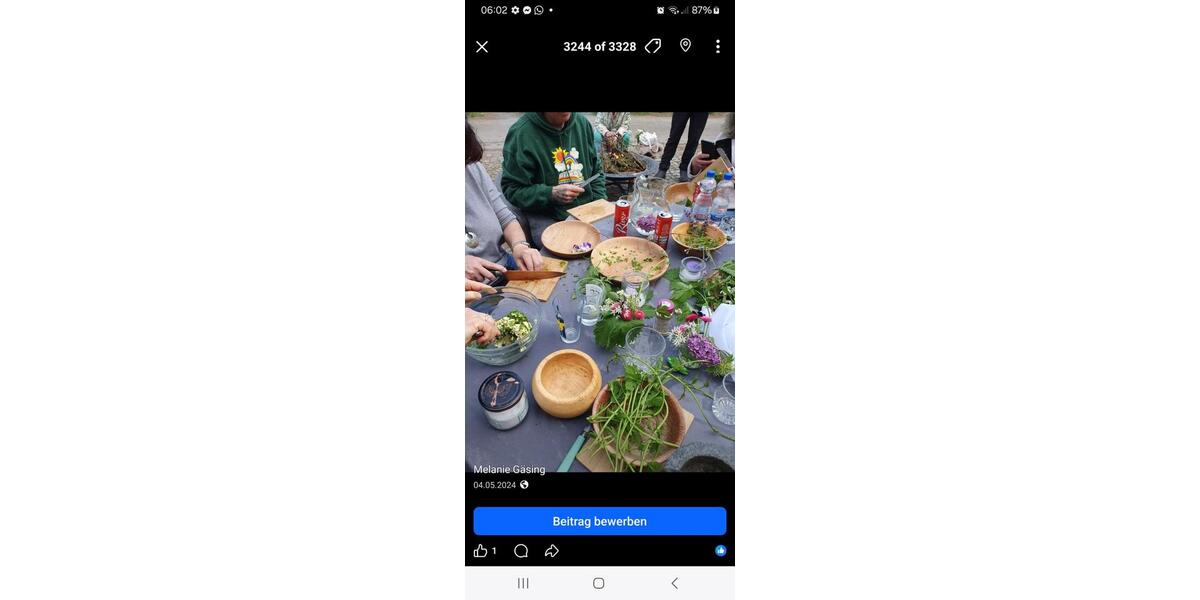This screenshot has width=1200, height=600.
Task: Go back with the system back button
Action: pos(674,583)
